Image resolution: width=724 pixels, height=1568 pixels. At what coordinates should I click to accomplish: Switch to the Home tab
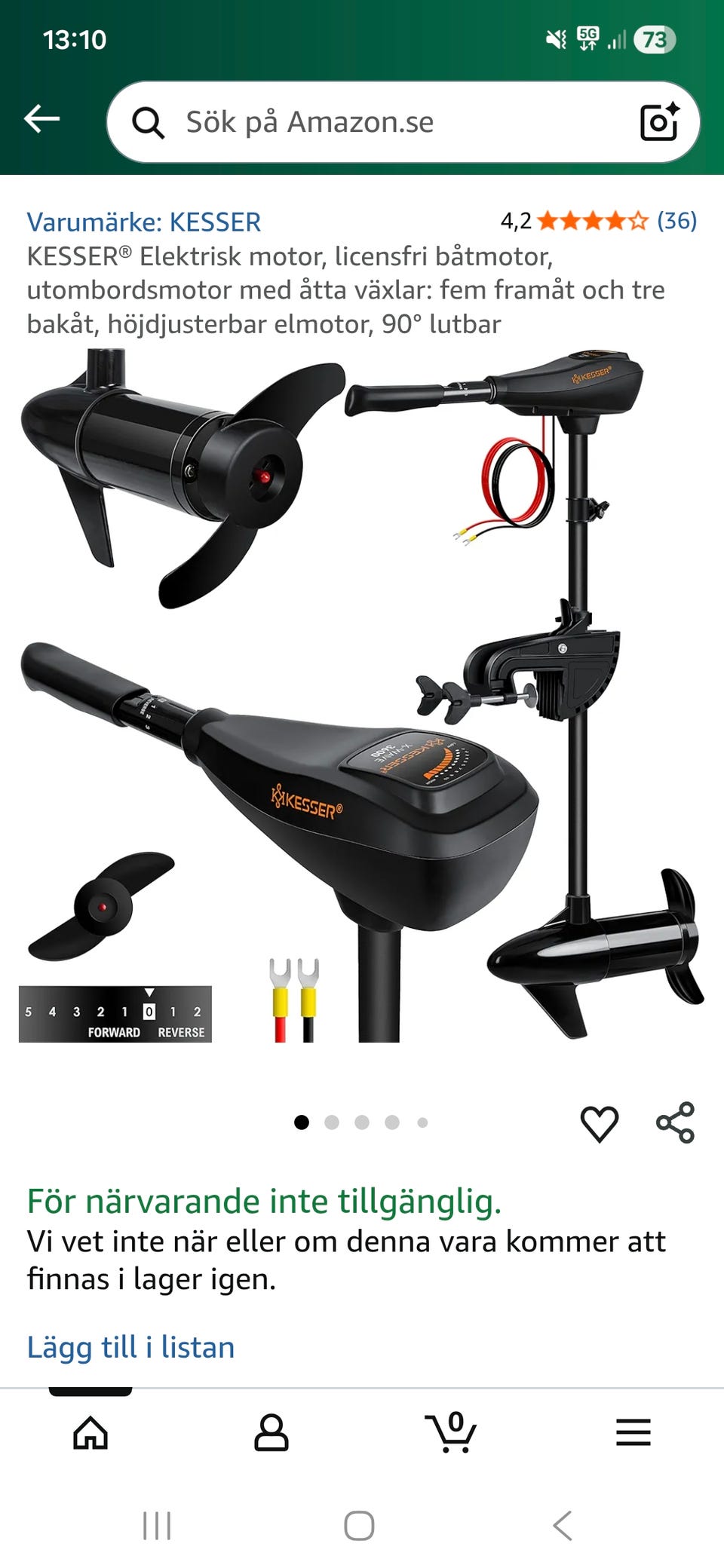pos(90,1432)
